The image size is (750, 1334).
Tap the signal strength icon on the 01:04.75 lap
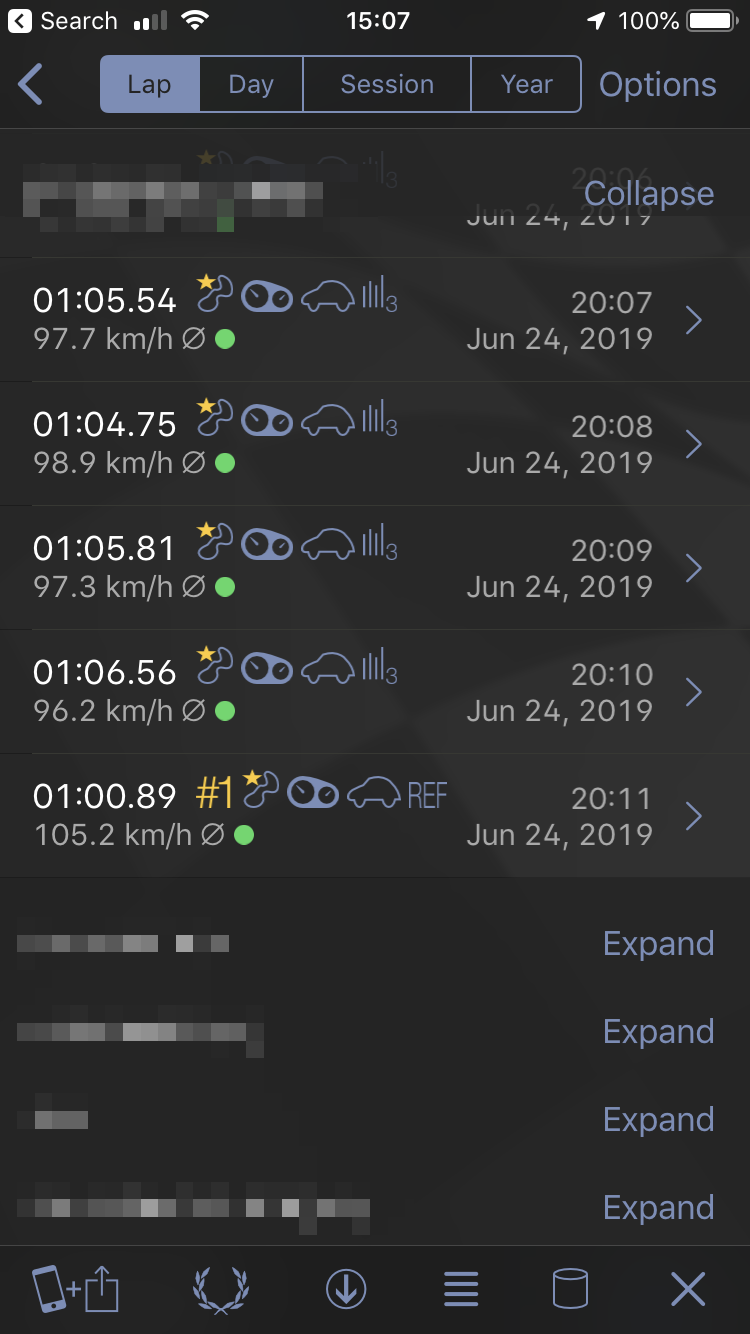tap(373, 419)
